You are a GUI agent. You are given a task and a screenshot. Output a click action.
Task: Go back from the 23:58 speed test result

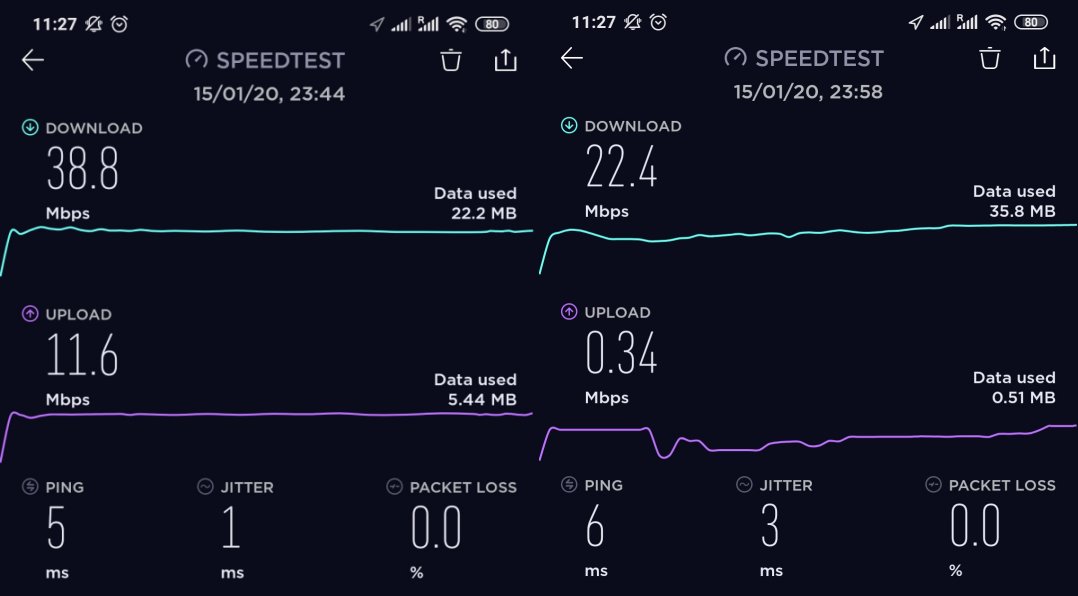571,58
